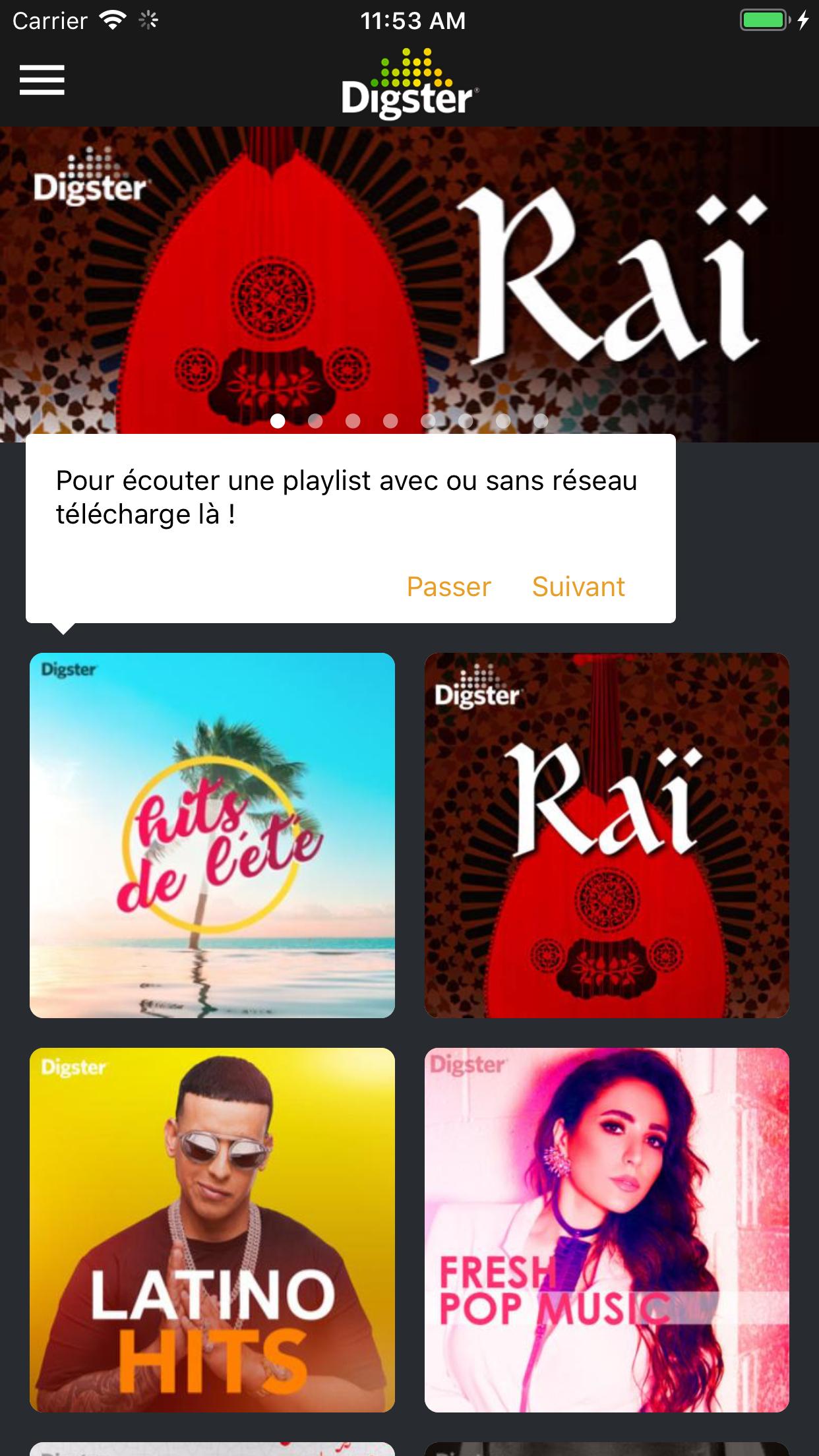The width and height of the screenshot is (819, 1456).
Task: Open the Fresh Pop Music playlist
Action: click(x=607, y=1229)
